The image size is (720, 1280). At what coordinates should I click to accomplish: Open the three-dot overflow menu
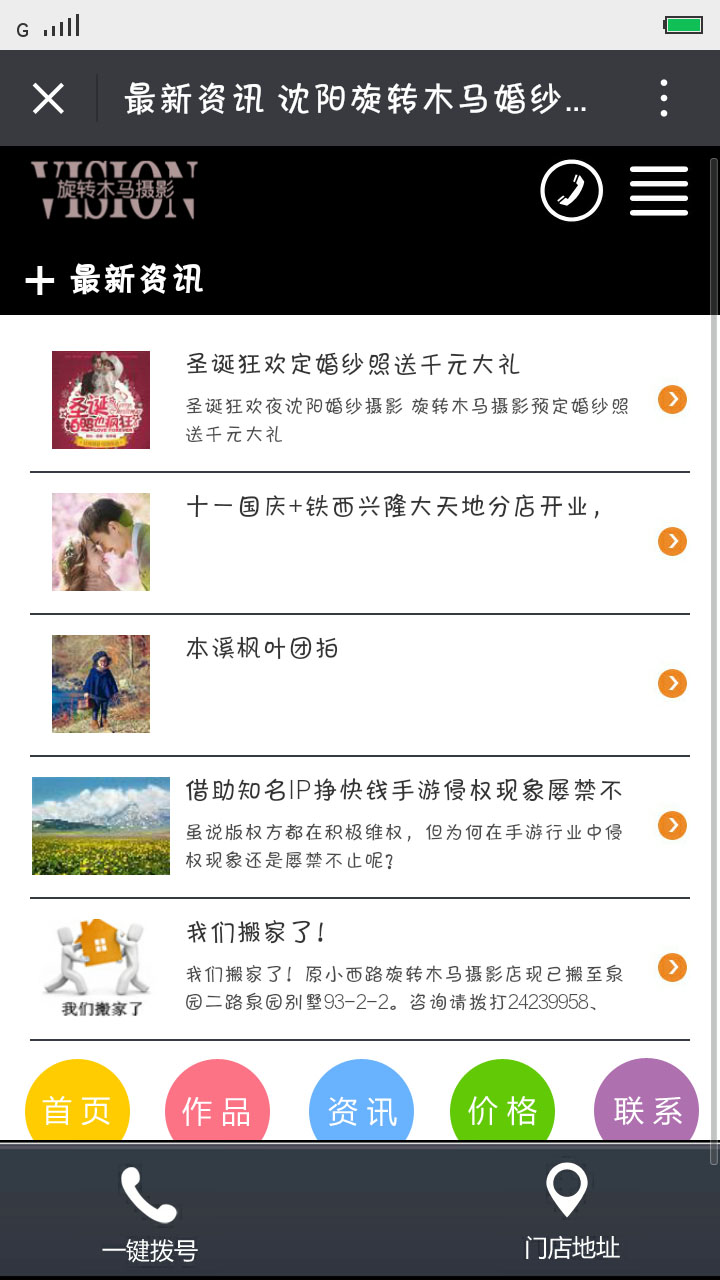[x=663, y=99]
